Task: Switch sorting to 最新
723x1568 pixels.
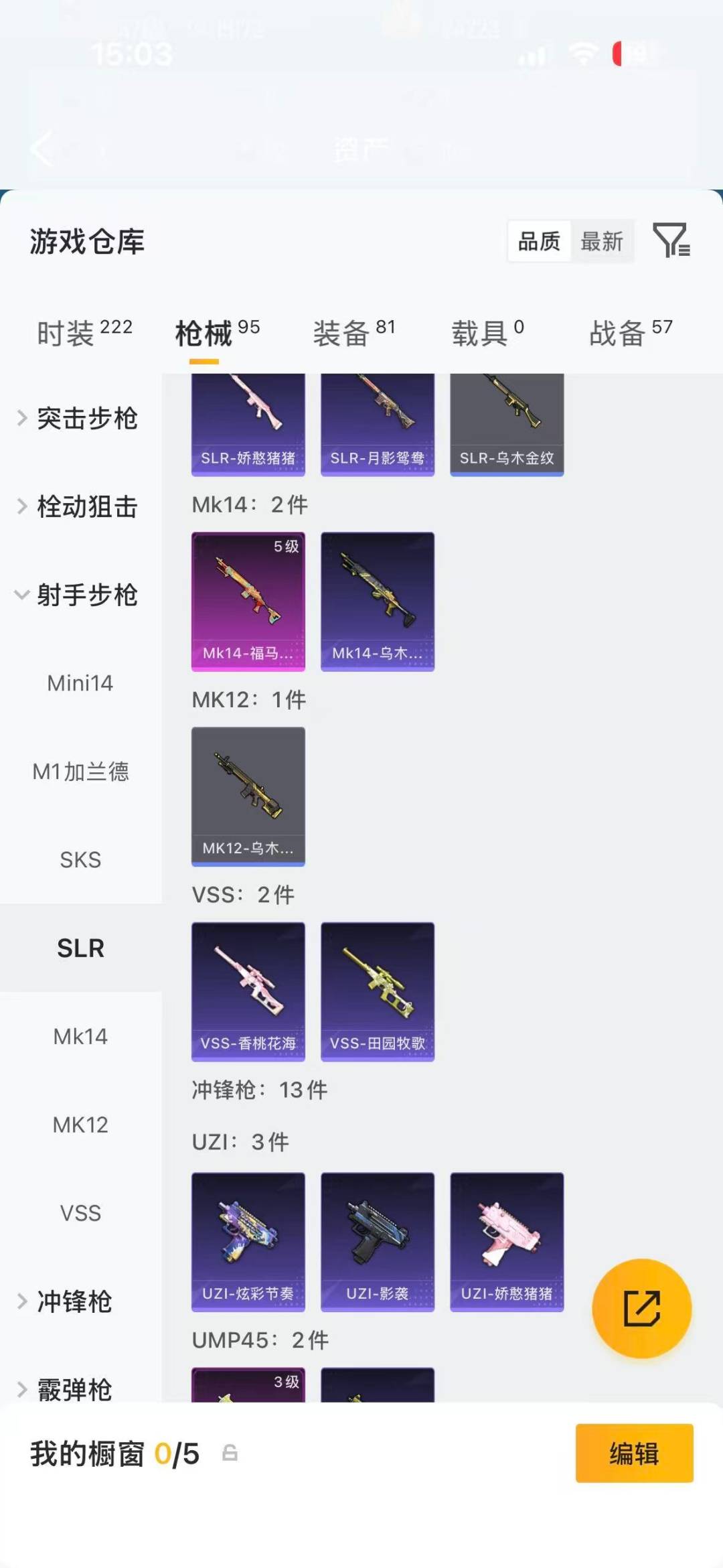Action: click(x=602, y=242)
